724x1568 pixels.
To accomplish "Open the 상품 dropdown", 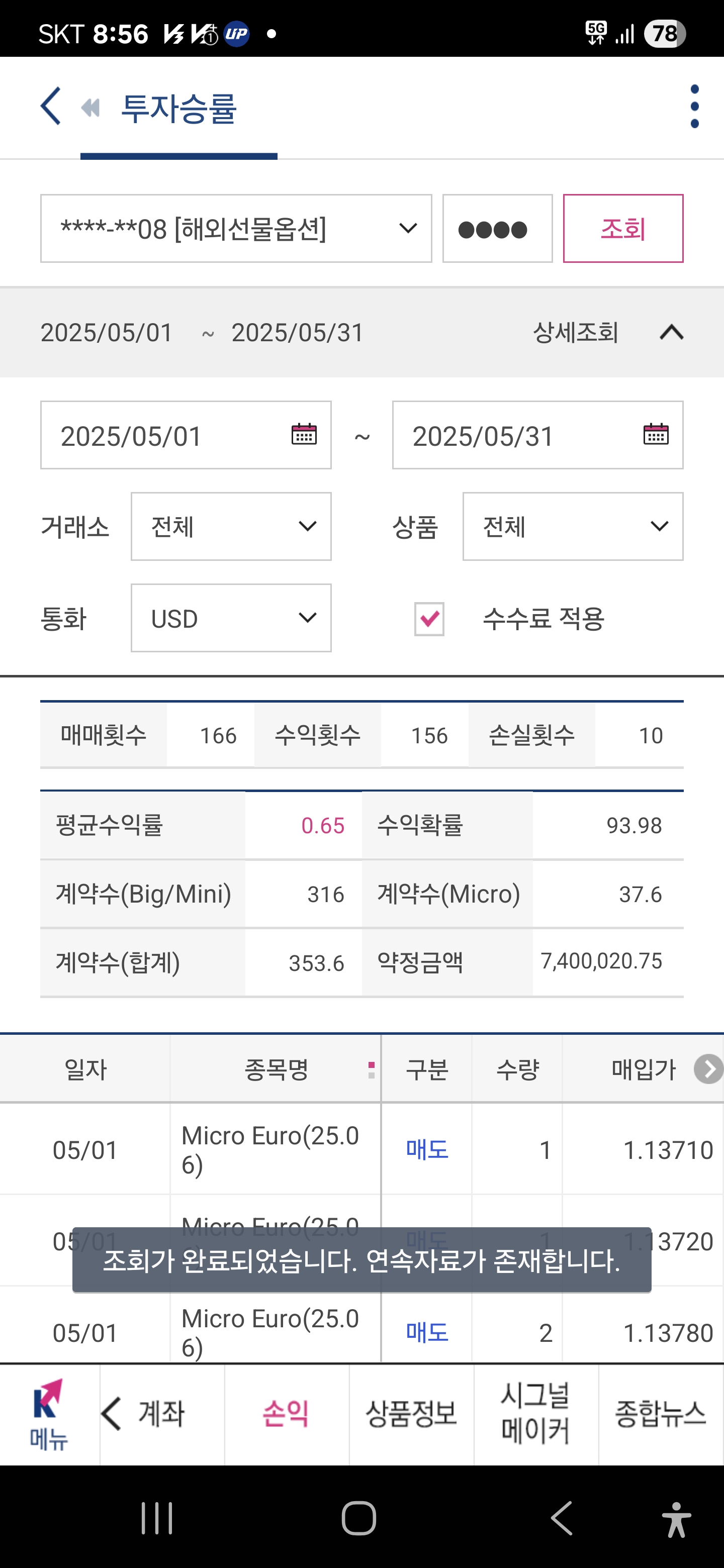I will tap(573, 527).
